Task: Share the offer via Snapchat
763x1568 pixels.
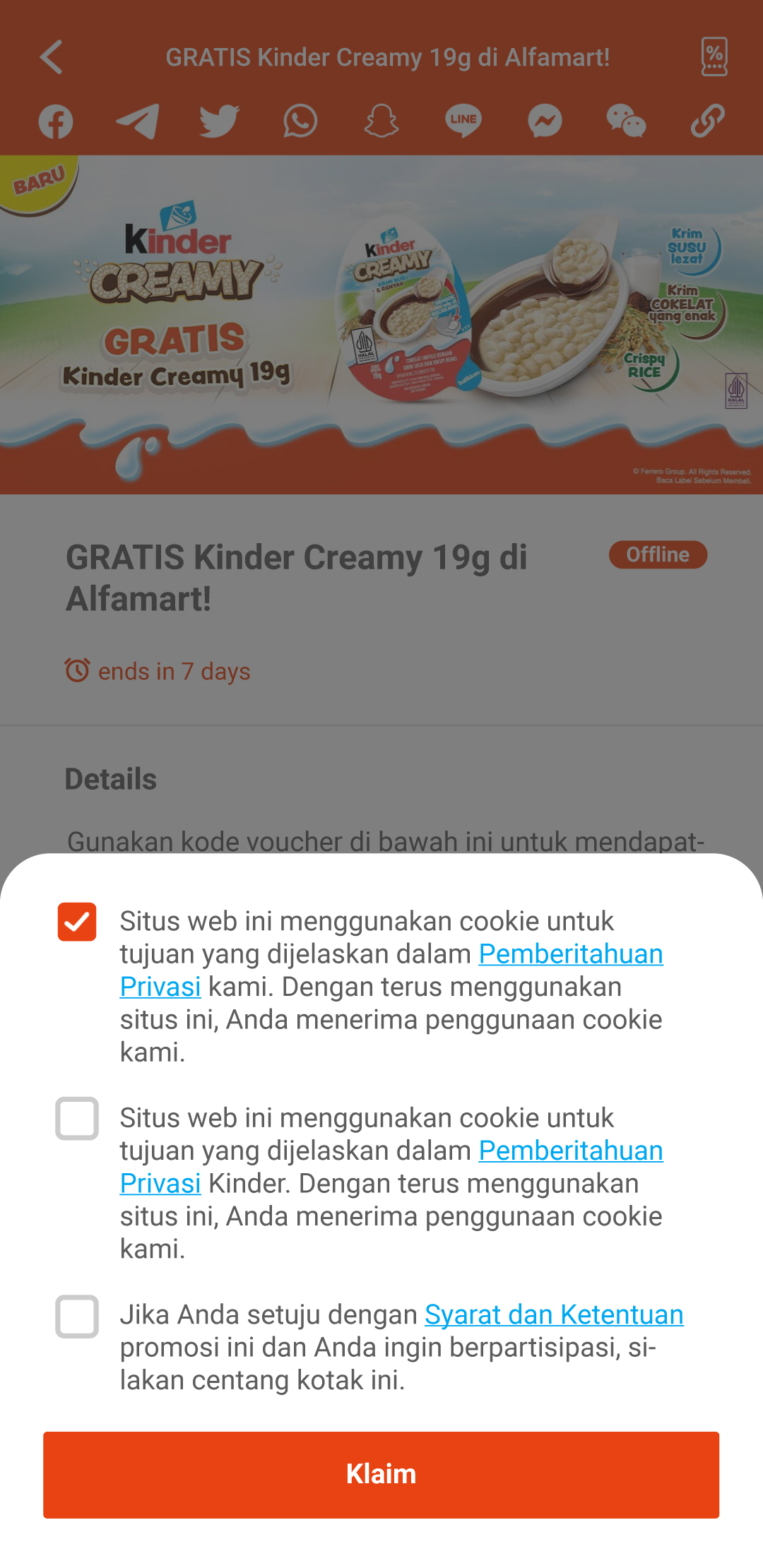Action: point(381,121)
